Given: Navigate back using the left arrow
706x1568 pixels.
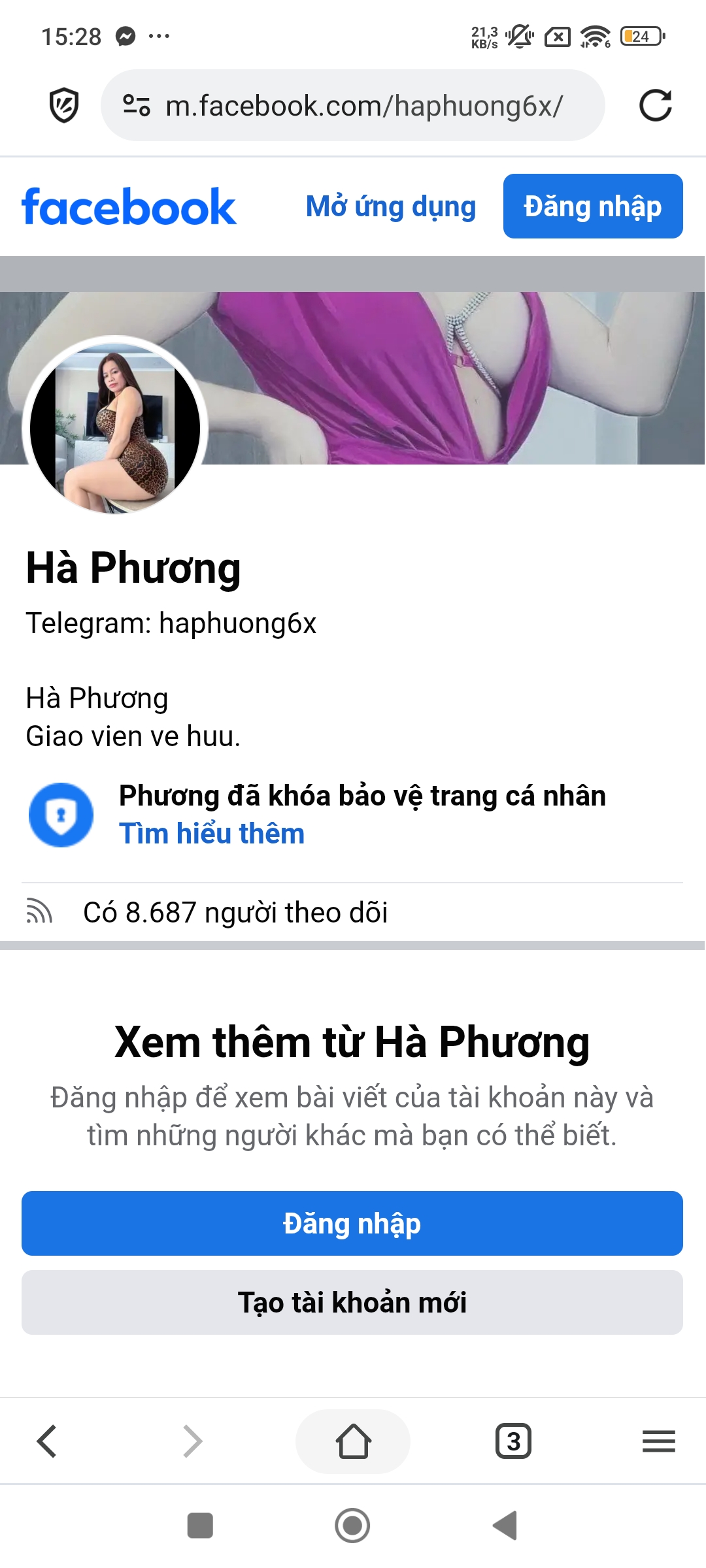Looking at the screenshot, I should [x=48, y=1441].
